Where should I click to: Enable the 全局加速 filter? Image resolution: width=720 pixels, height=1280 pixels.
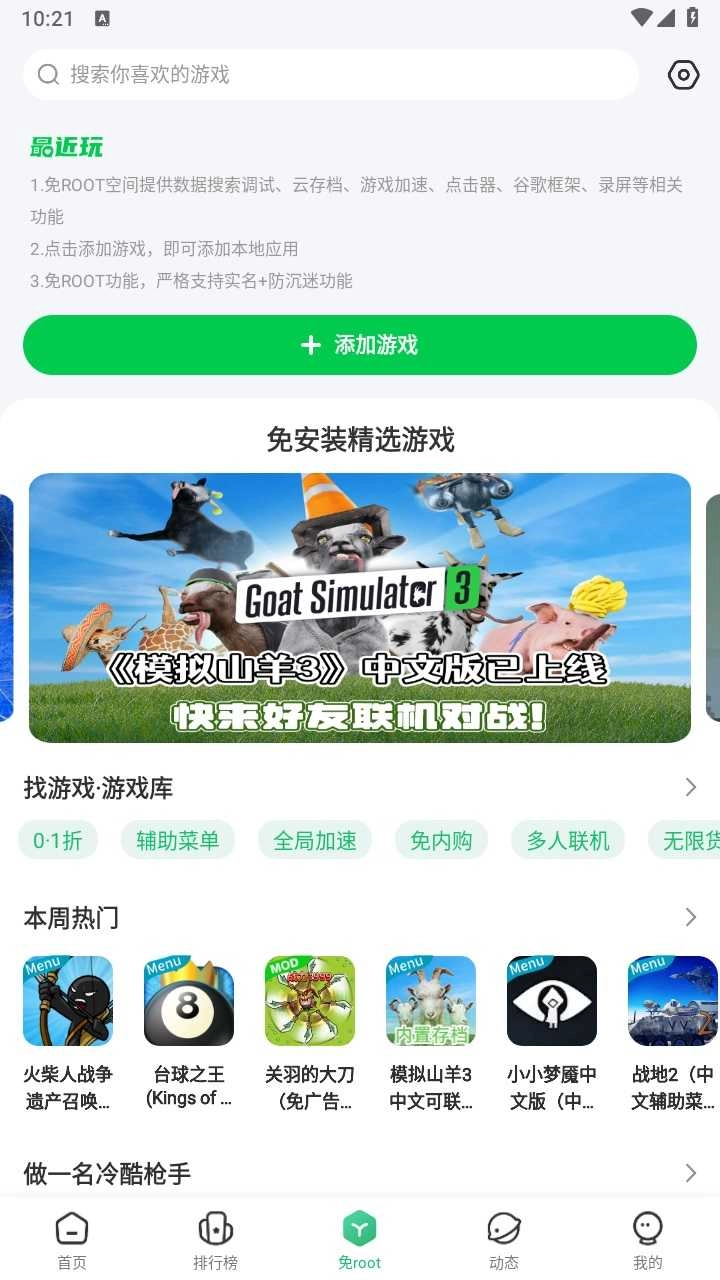pos(315,840)
